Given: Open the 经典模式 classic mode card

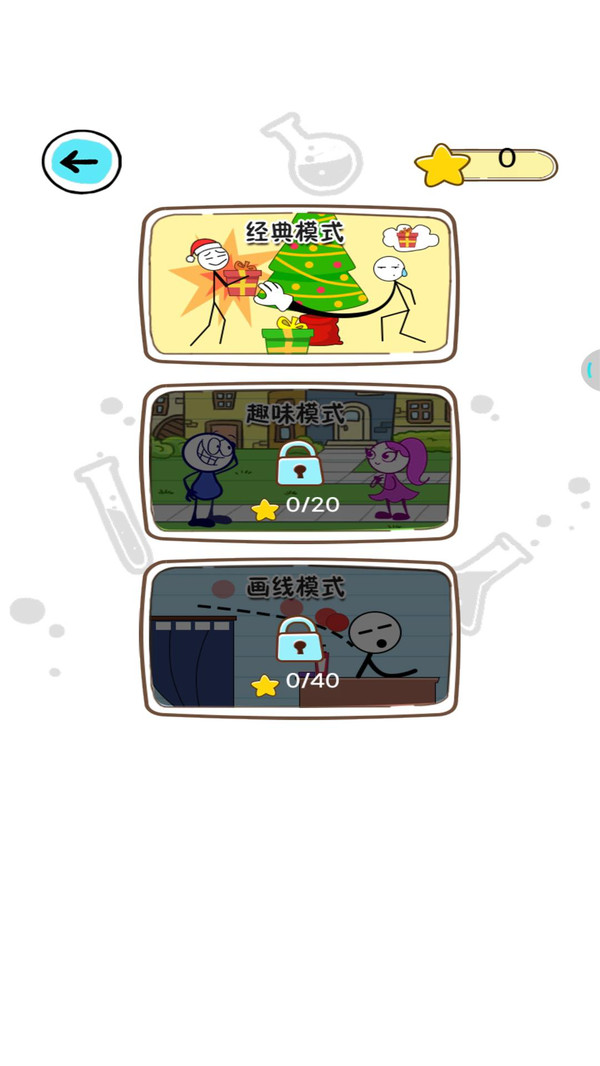Looking at the screenshot, I should click(299, 285).
